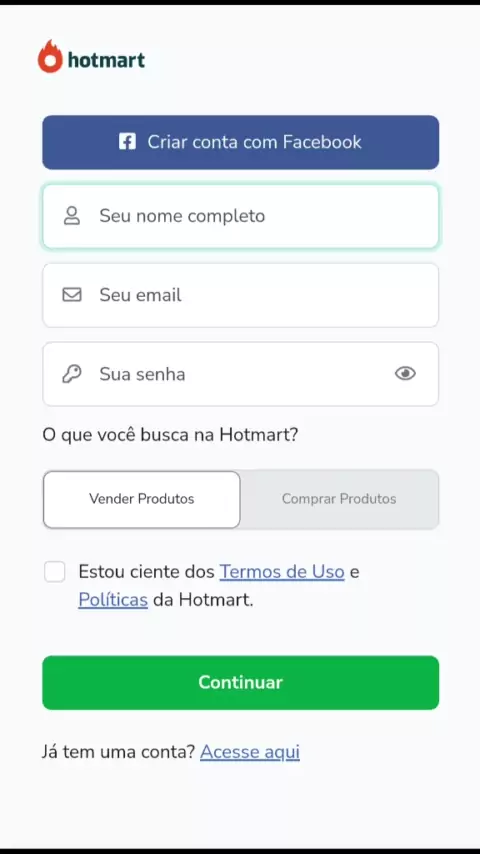This screenshot has width=480, height=854.
Task: Select the Seu email field
Action: click(x=240, y=295)
